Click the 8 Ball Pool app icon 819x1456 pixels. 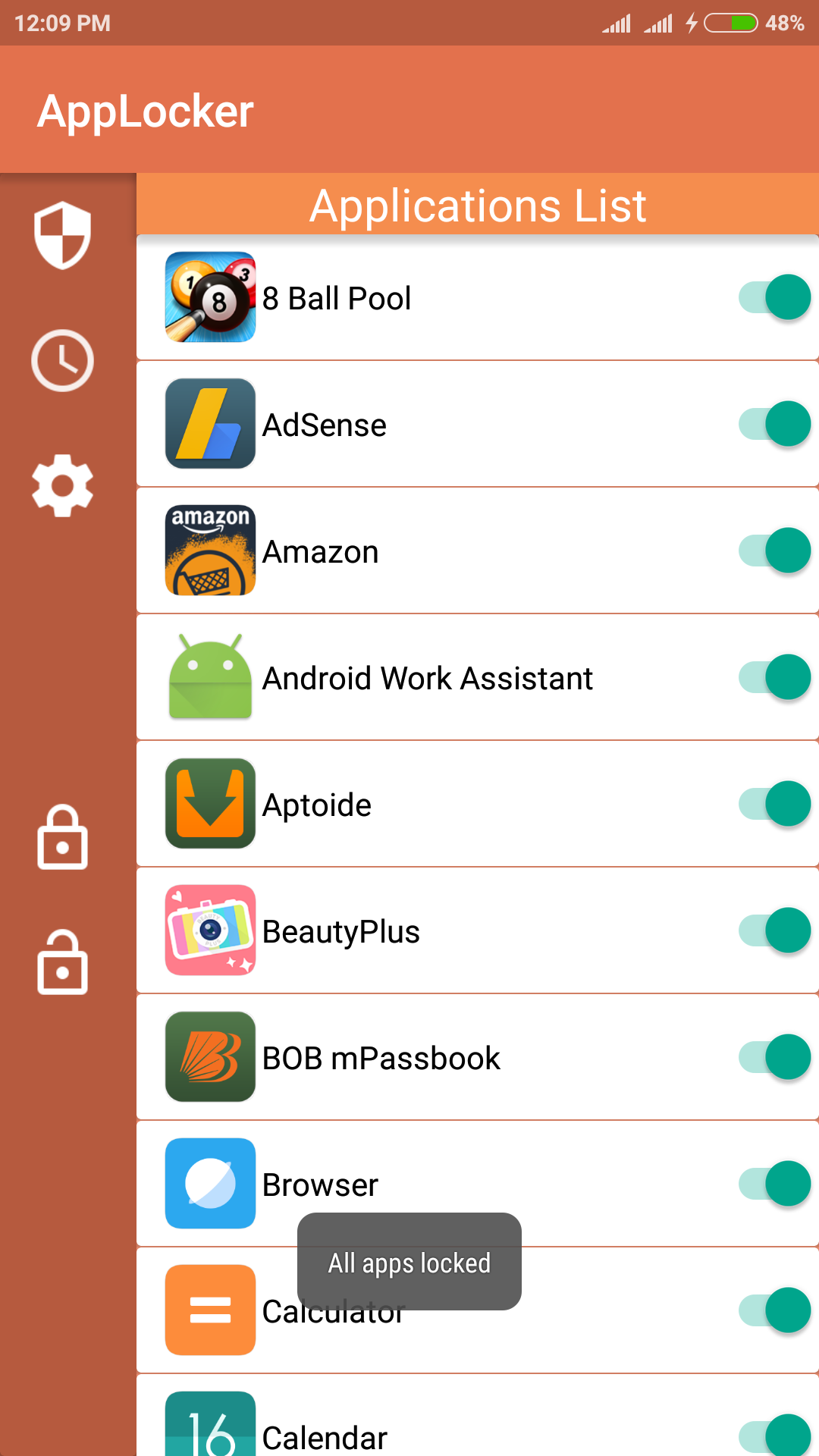[210, 297]
